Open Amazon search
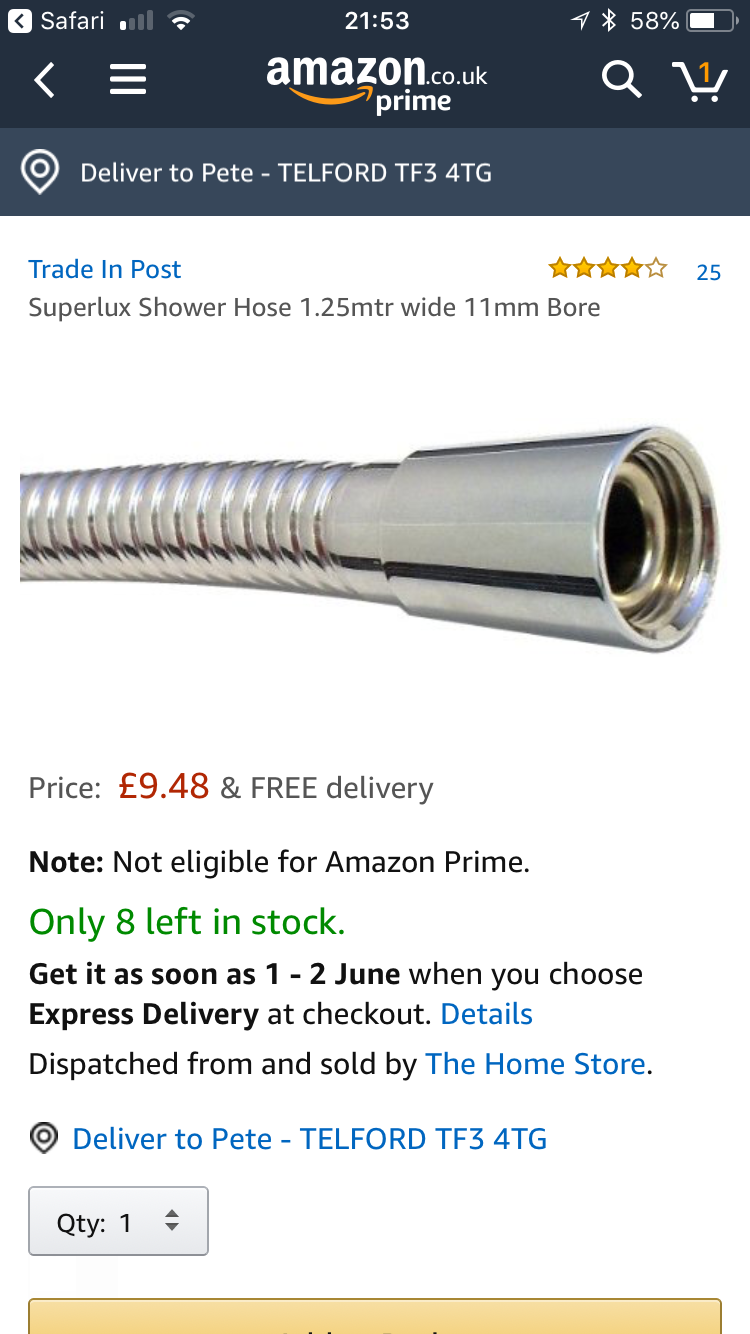 pos(620,80)
